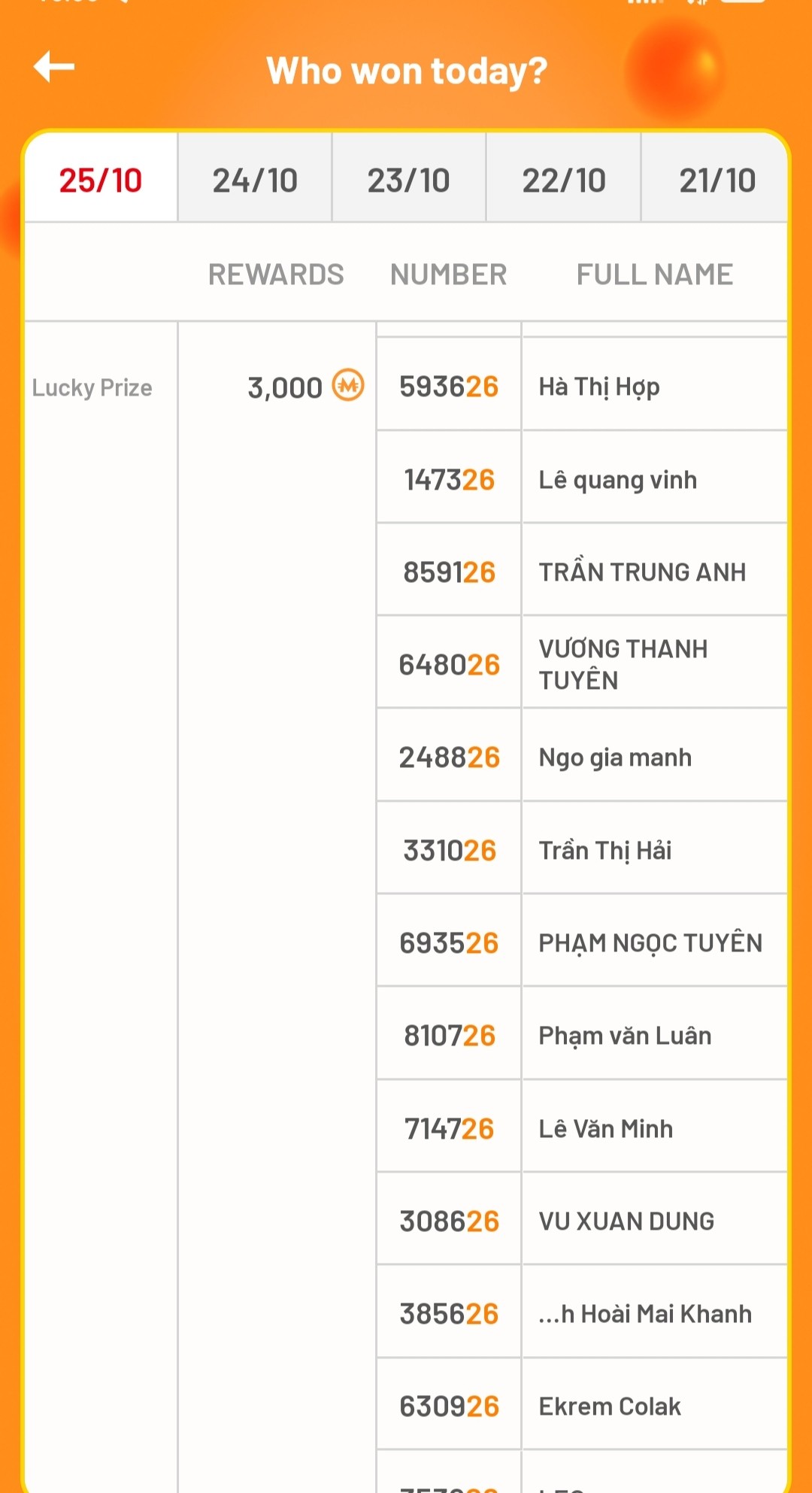The image size is (812, 1493).
Task: Go back using the arrow icon
Action: 54,67
